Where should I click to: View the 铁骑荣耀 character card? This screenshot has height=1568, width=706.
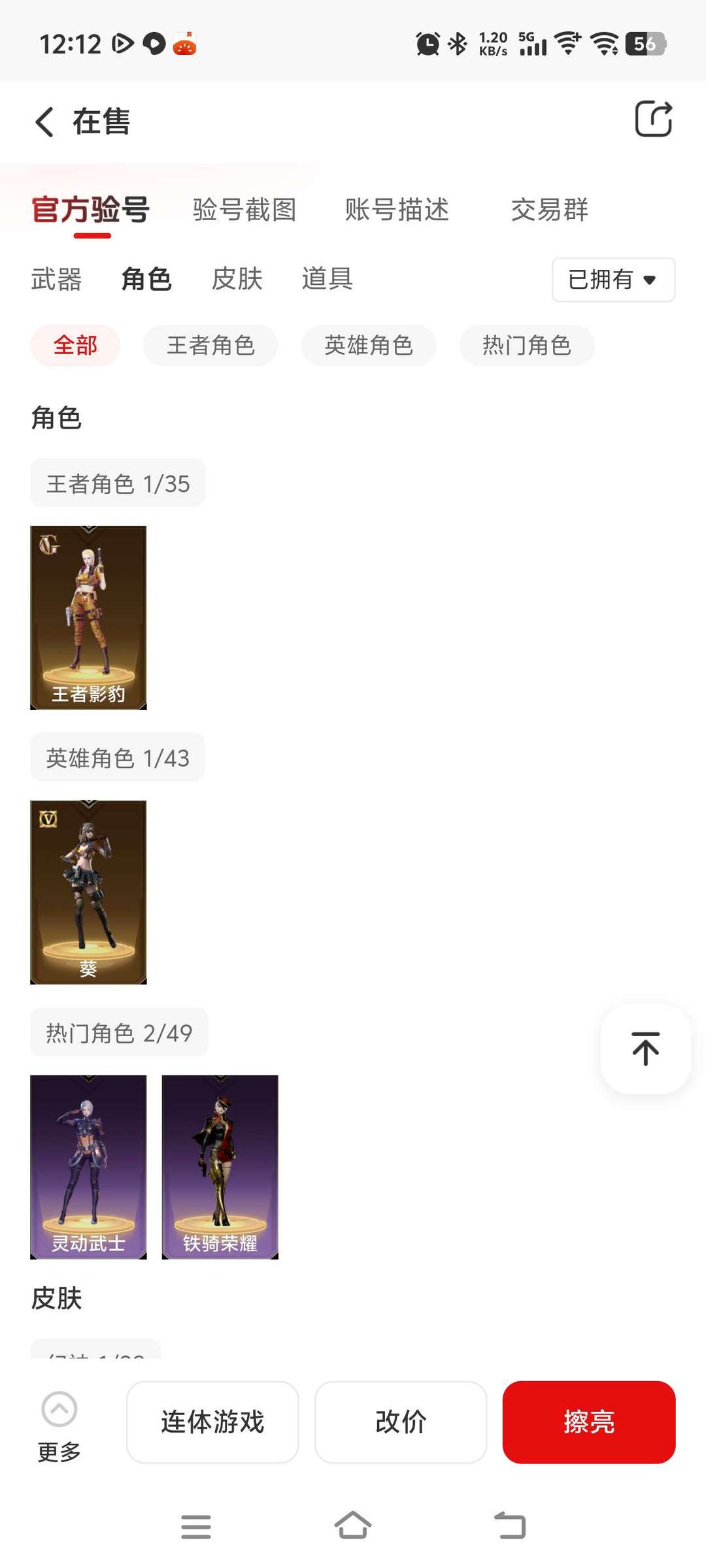click(x=220, y=1167)
